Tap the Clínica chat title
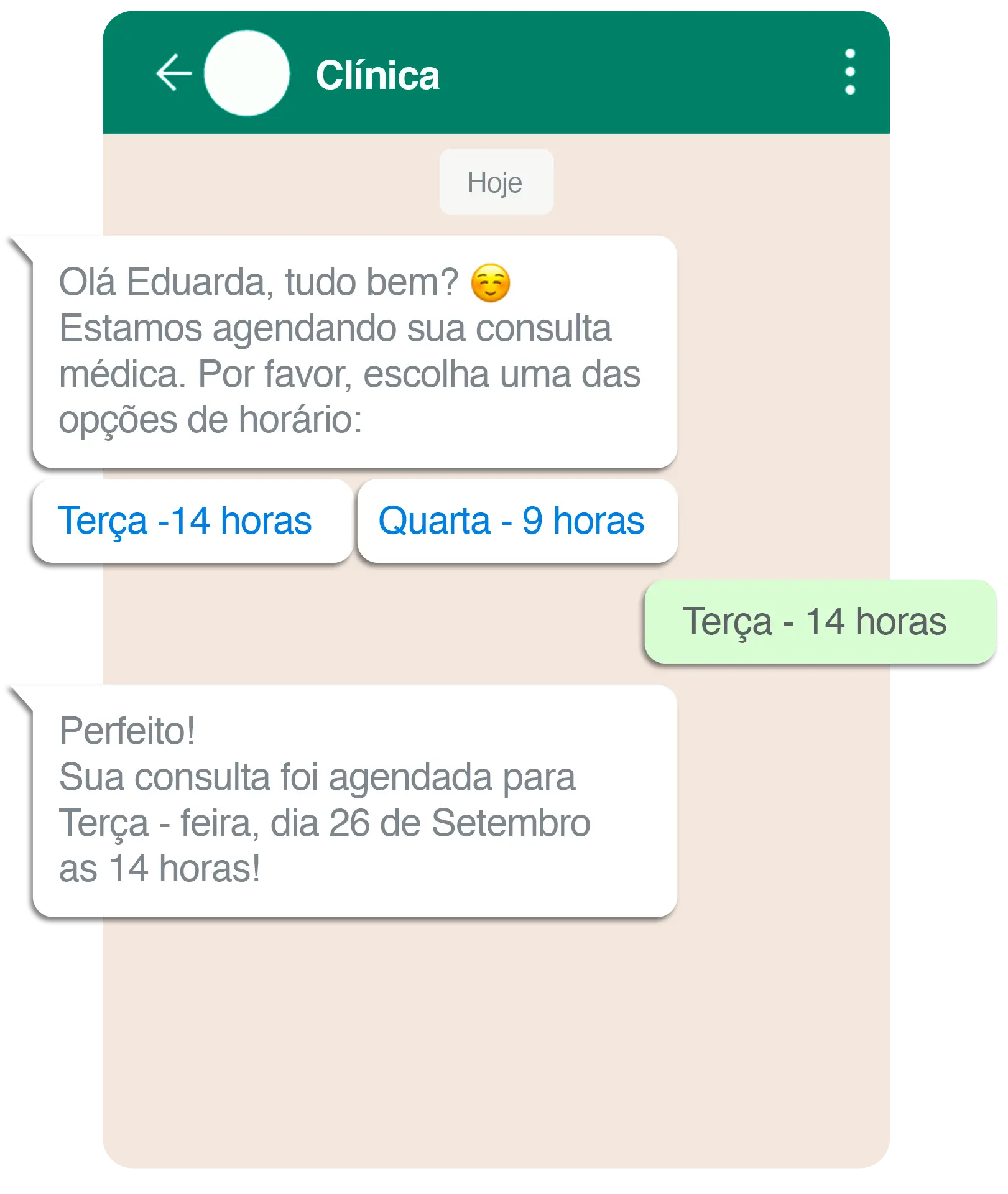The width and height of the screenshot is (1008, 1194). (377, 76)
